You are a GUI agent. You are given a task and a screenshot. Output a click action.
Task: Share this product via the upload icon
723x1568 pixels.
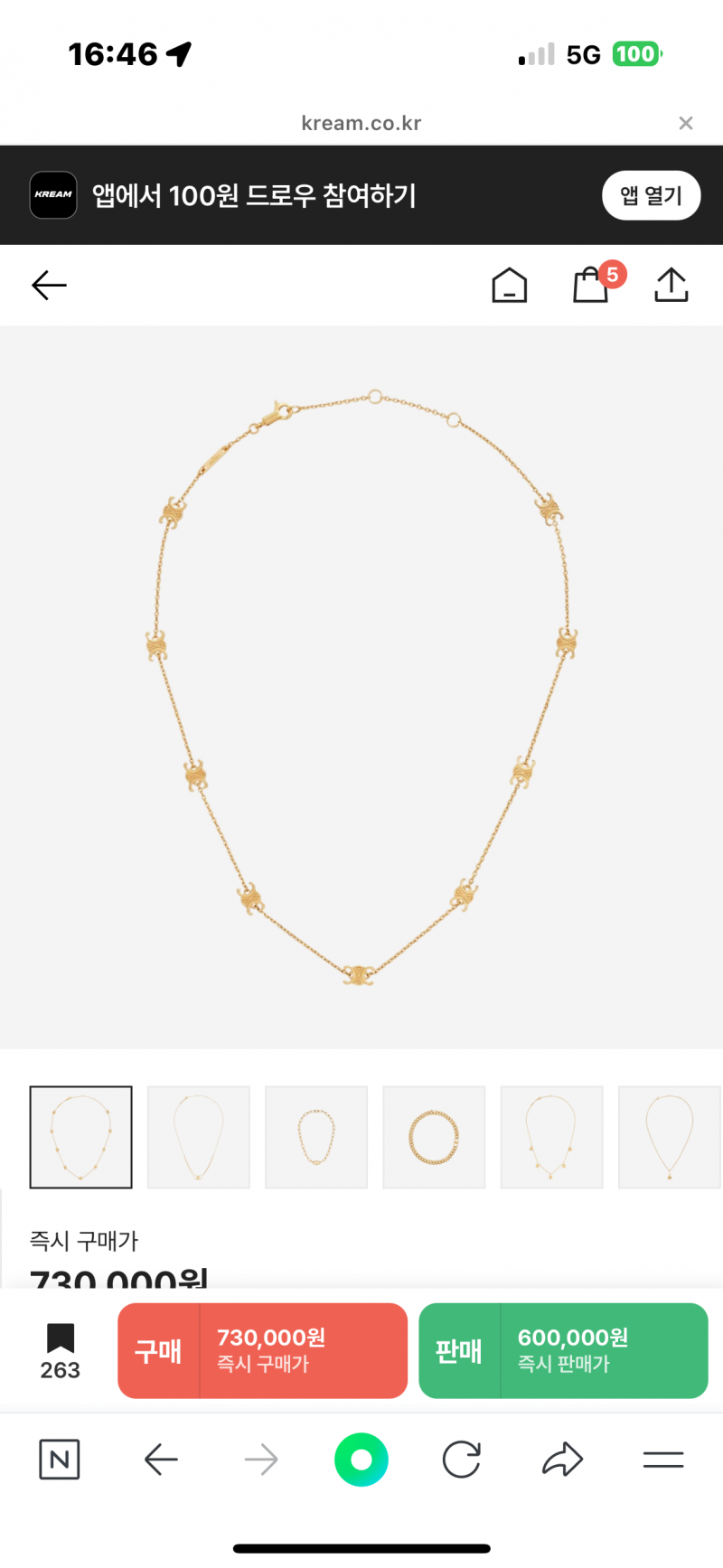coord(671,286)
